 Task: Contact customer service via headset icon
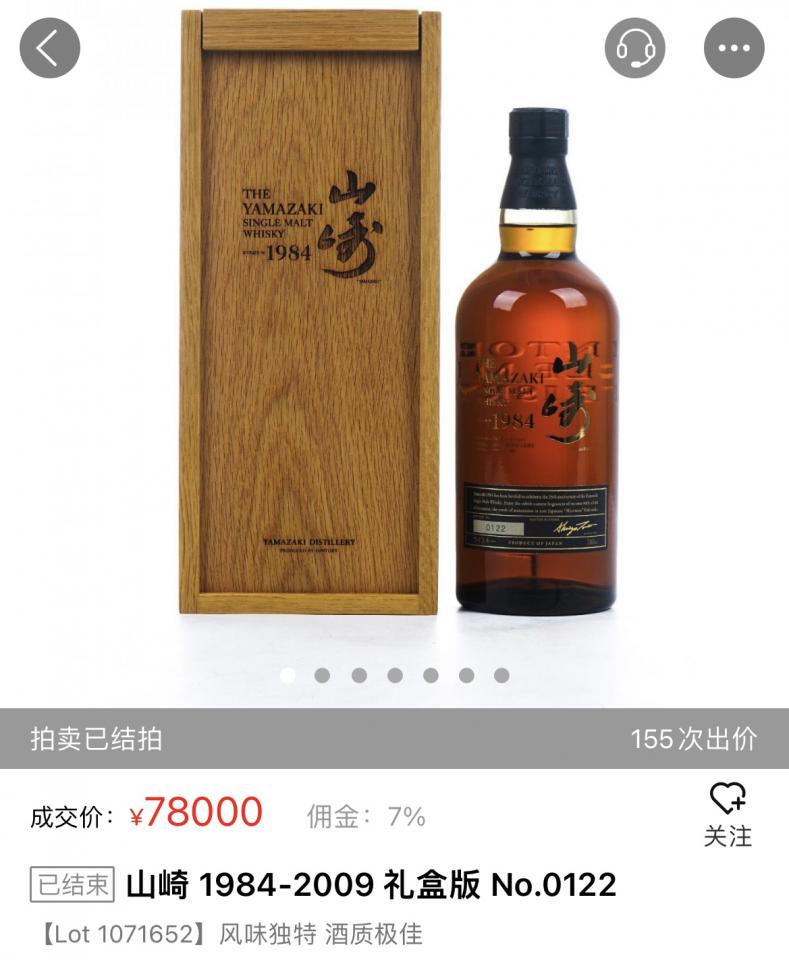[x=634, y=47]
